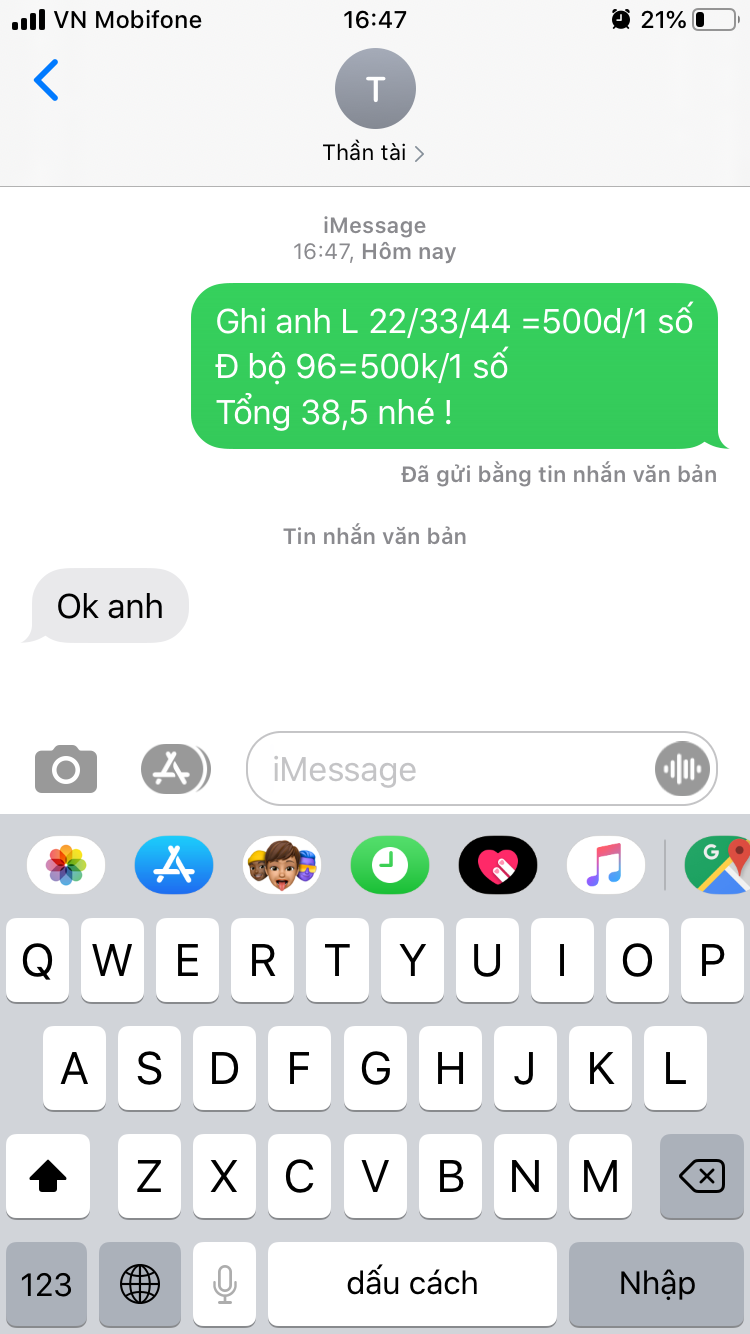Go back to the messages list
The height and width of the screenshot is (1334, 750).
pyautogui.click(x=46, y=81)
